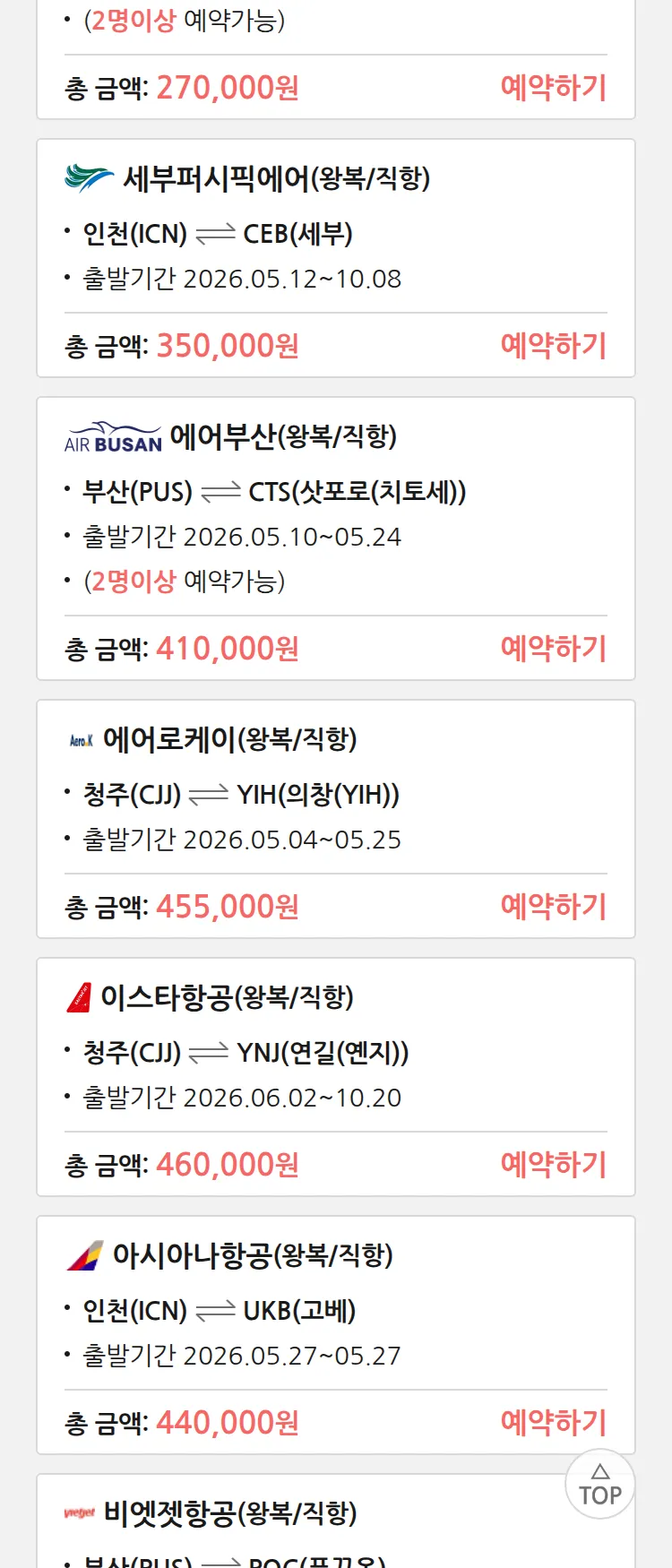Reserve the 에어부산 Busan–Sapporo flight

click(x=553, y=649)
